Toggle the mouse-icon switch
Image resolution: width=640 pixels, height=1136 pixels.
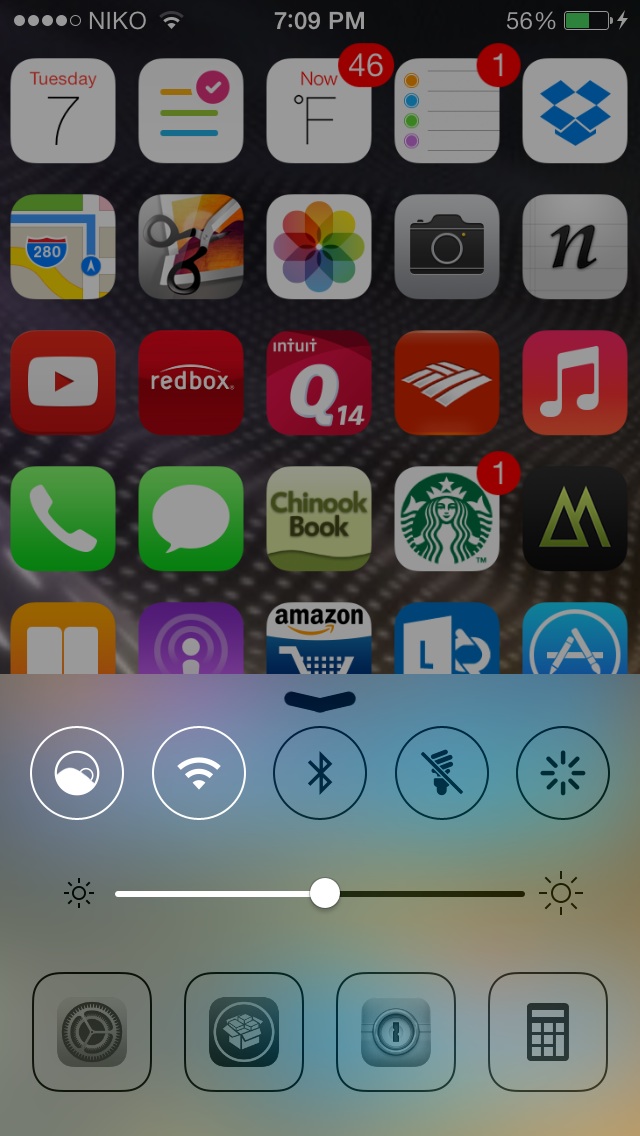click(x=77, y=773)
